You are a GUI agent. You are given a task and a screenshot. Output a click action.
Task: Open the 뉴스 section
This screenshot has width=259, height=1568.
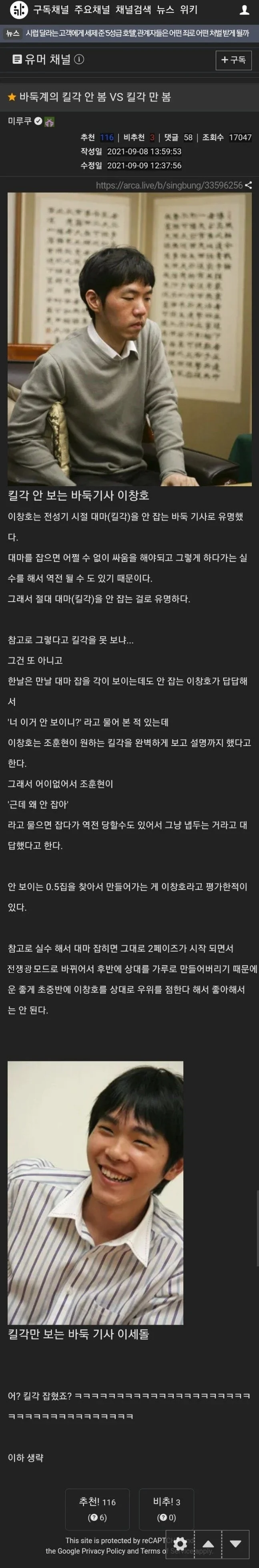[165, 10]
